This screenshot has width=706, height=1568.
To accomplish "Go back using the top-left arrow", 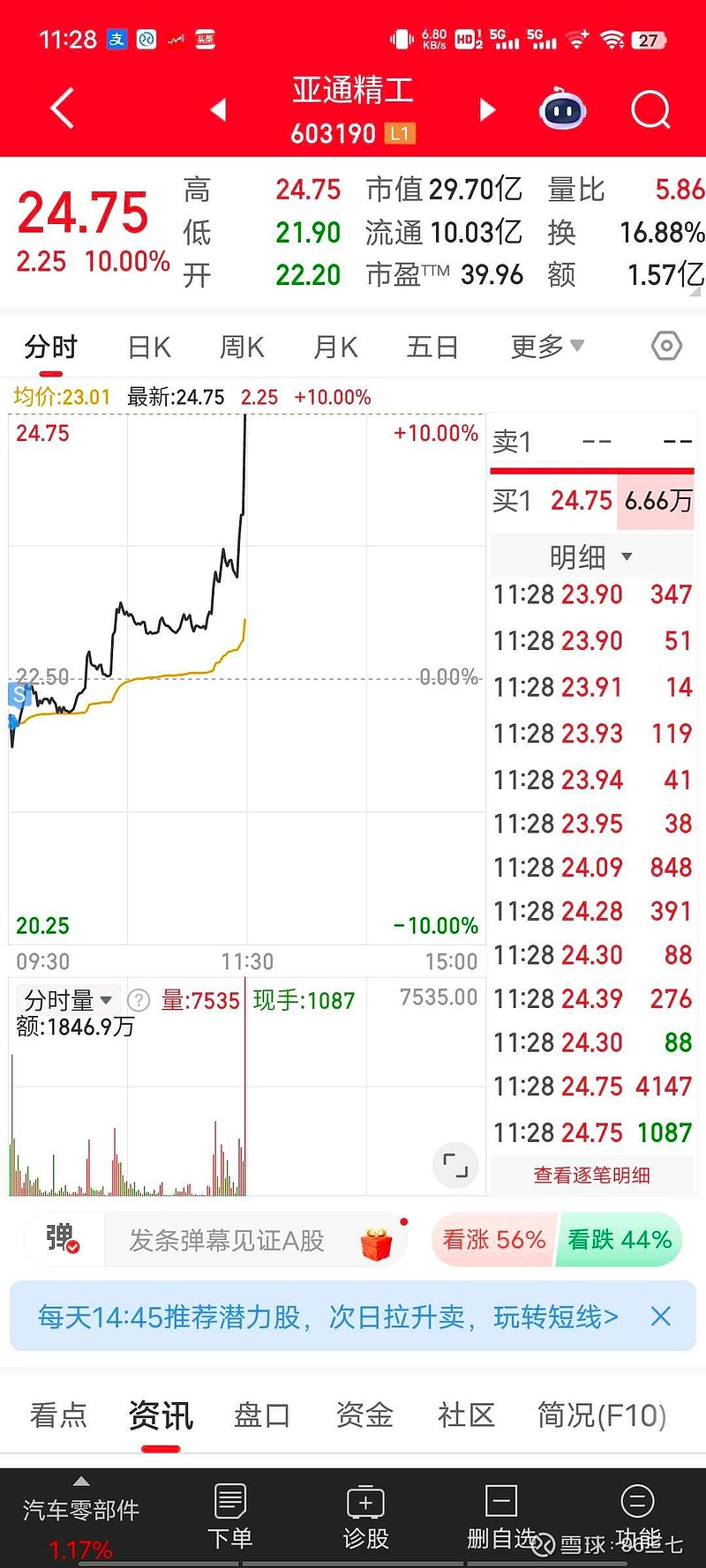I will coord(62,109).
